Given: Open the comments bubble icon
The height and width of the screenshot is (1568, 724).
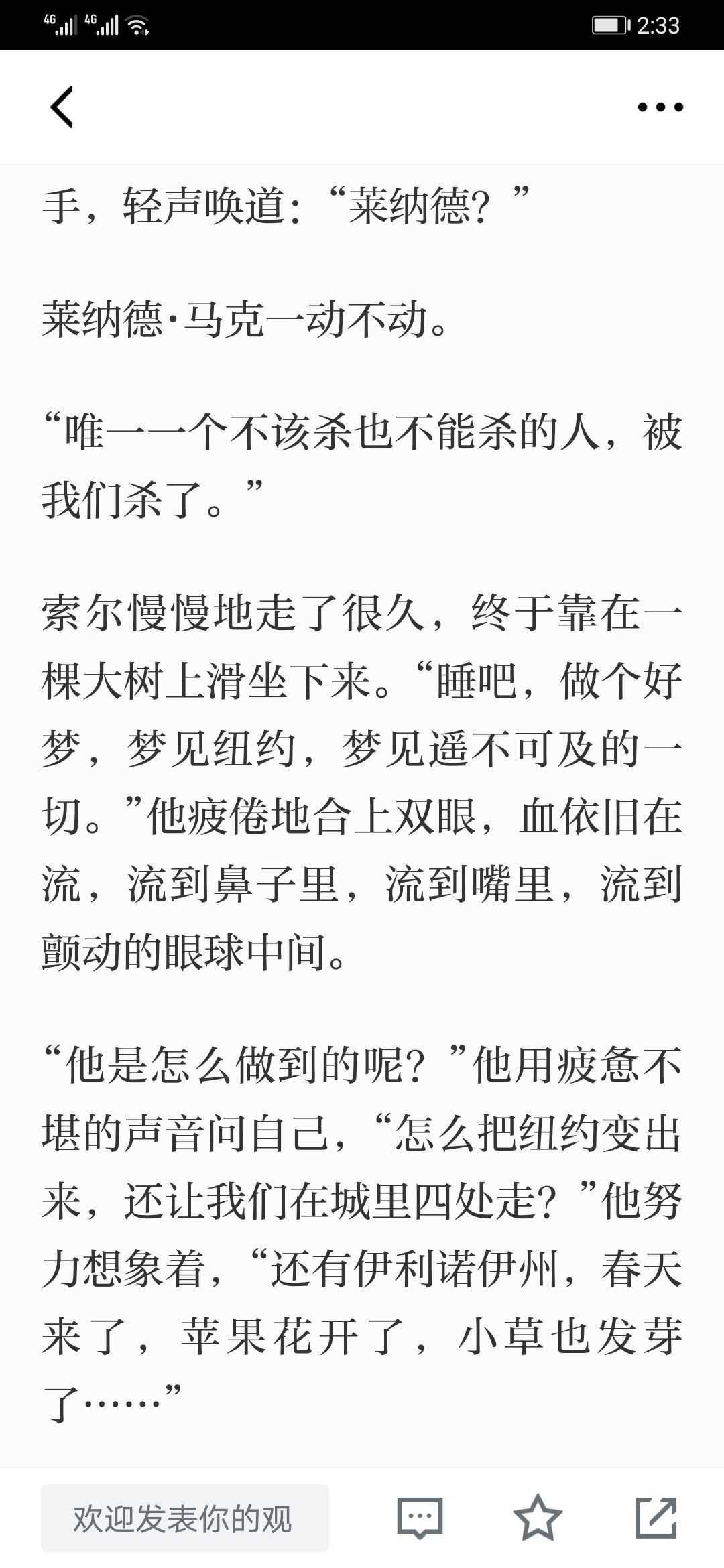Looking at the screenshot, I should click(x=420, y=1518).
